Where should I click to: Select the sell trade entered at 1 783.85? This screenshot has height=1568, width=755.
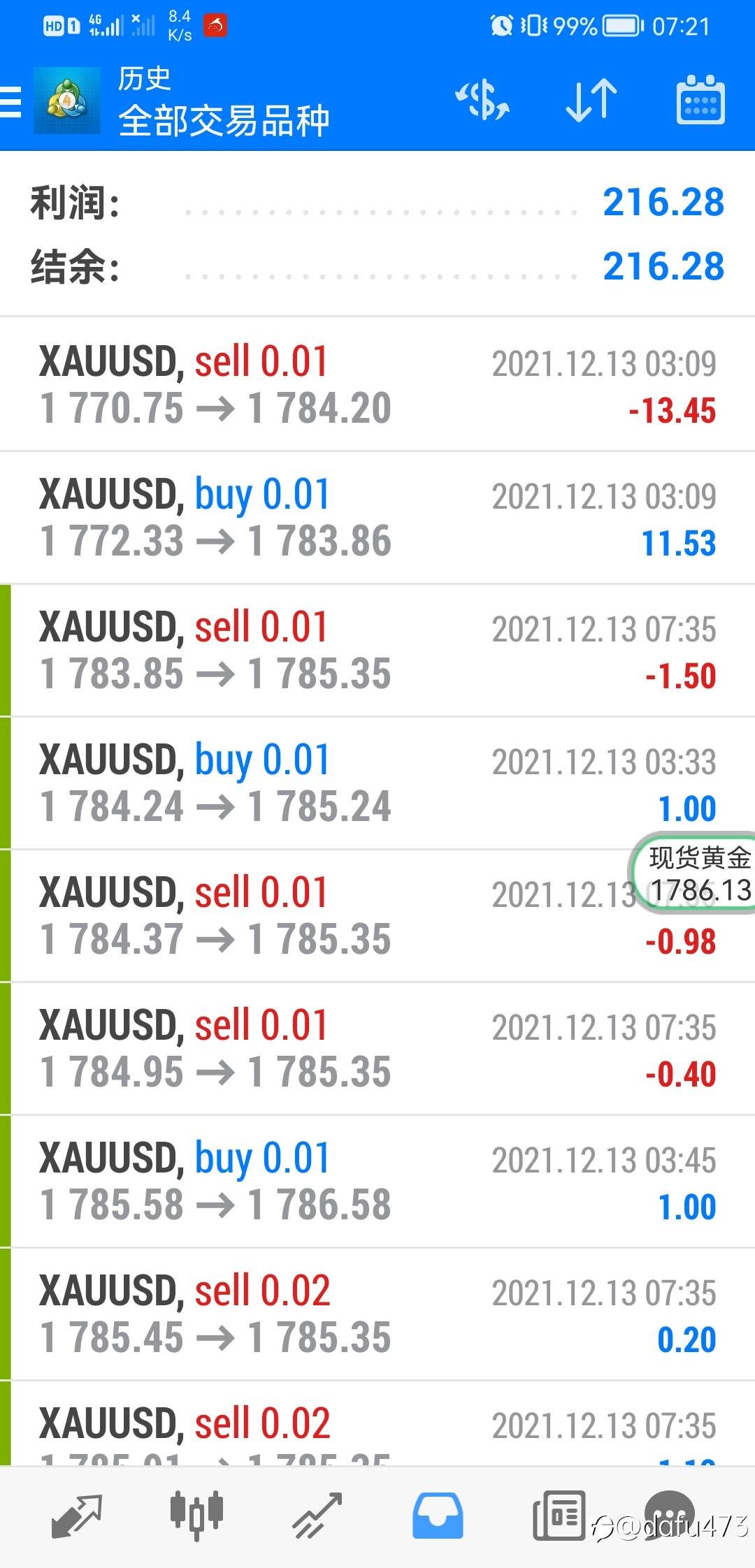click(377, 651)
